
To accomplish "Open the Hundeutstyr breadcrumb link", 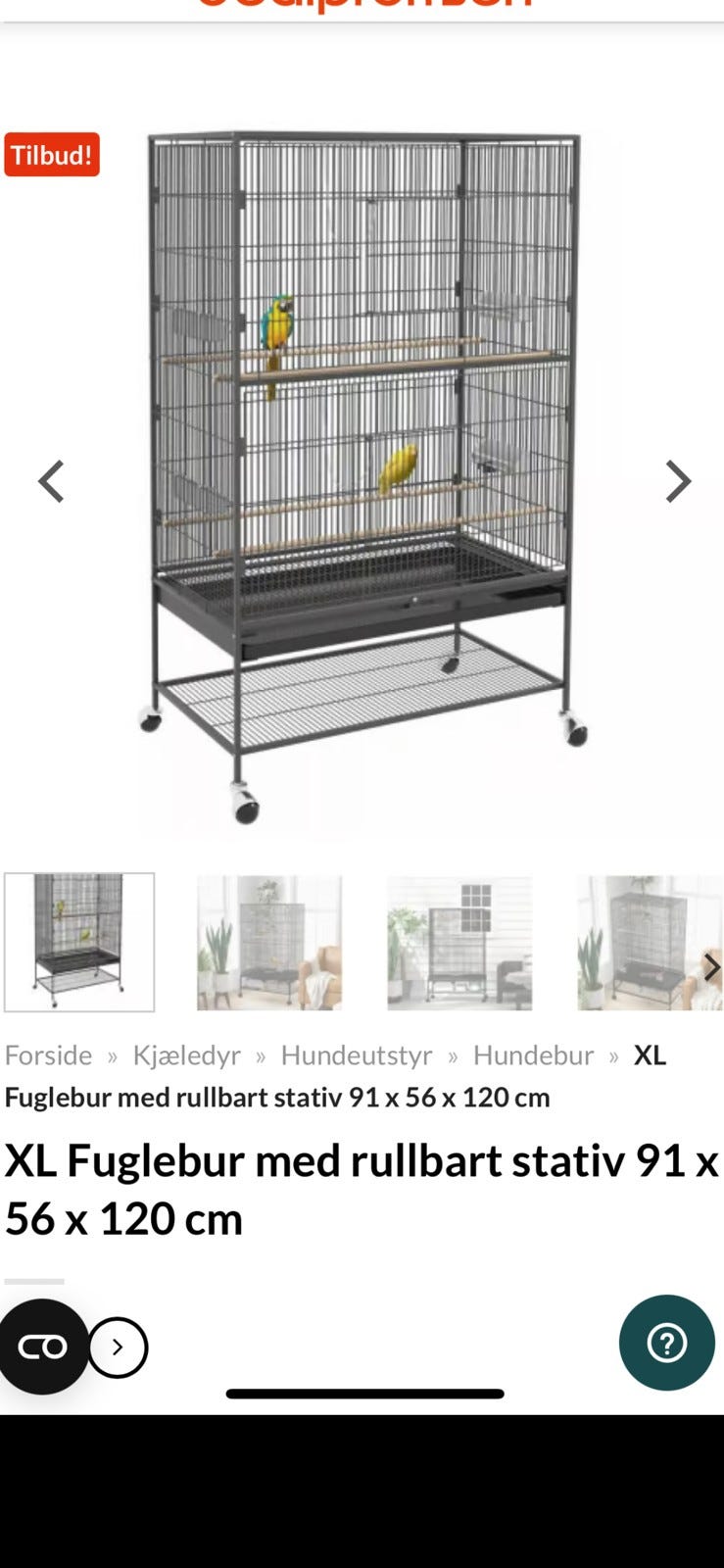I will (x=357, y=1055).
